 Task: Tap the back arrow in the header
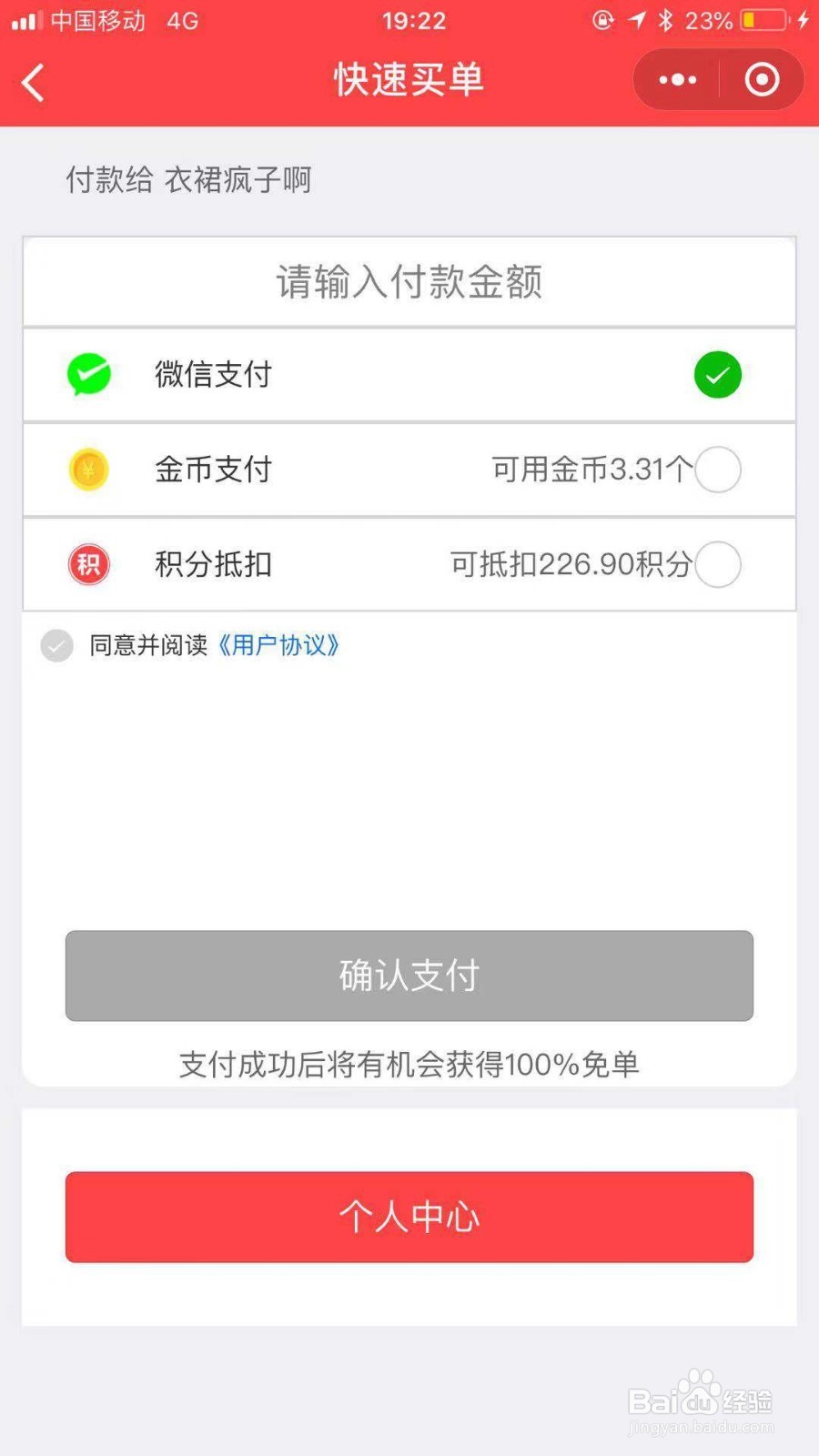pos(33,82)
